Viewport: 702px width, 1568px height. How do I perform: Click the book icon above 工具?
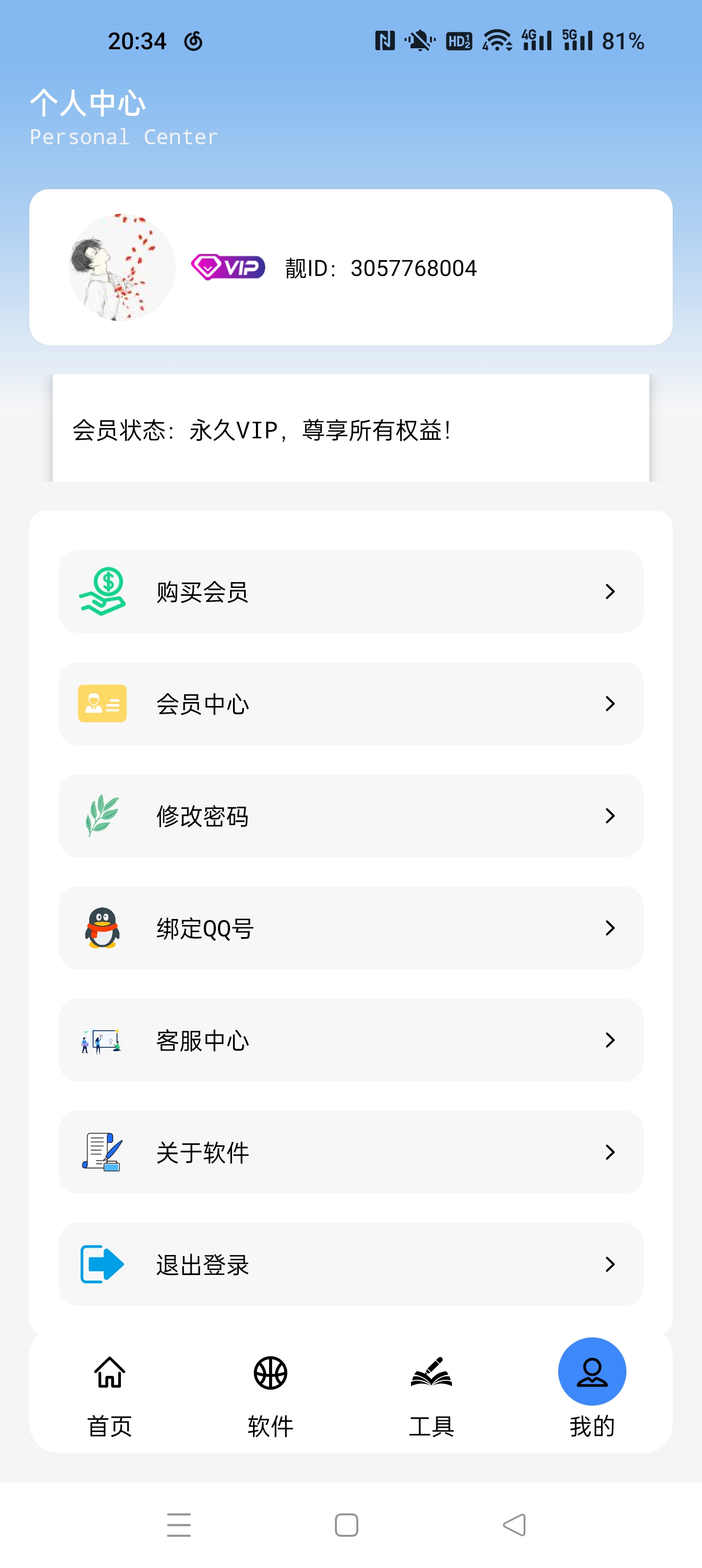click(431, 1374)
